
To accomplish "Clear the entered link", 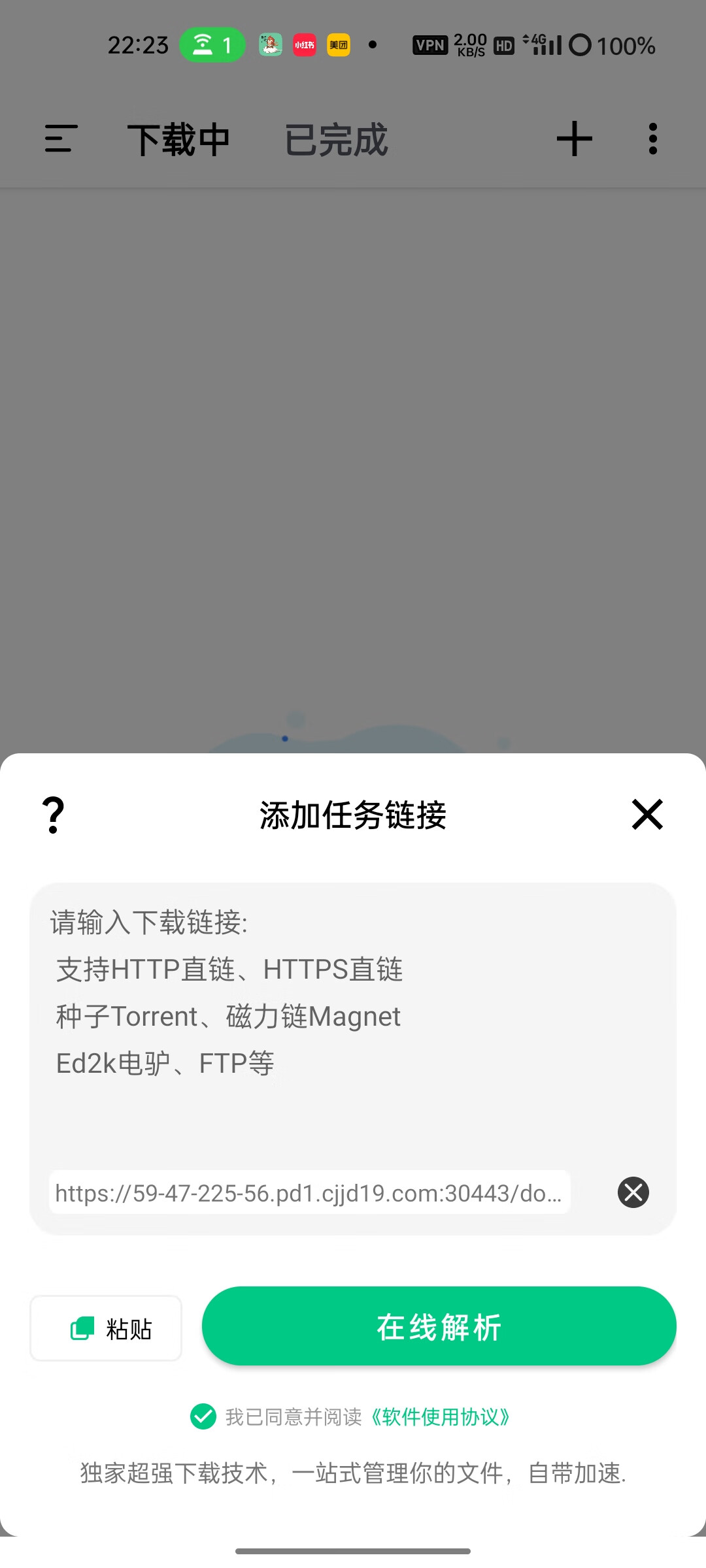I will coord(633,1192).
